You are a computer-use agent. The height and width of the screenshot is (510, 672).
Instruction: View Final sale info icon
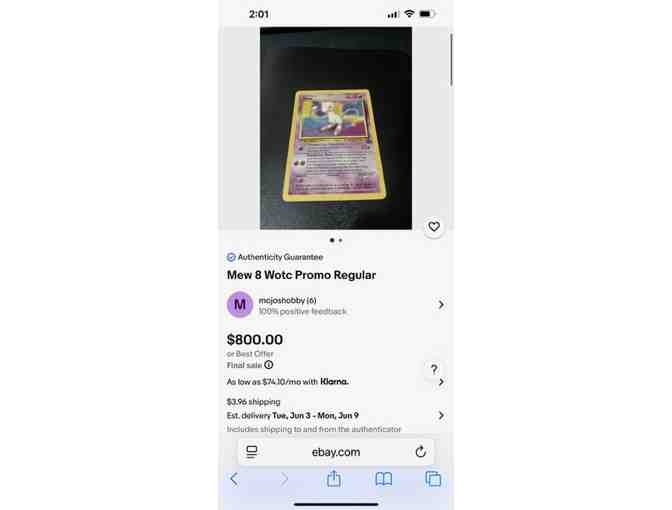tap(269, 365)
